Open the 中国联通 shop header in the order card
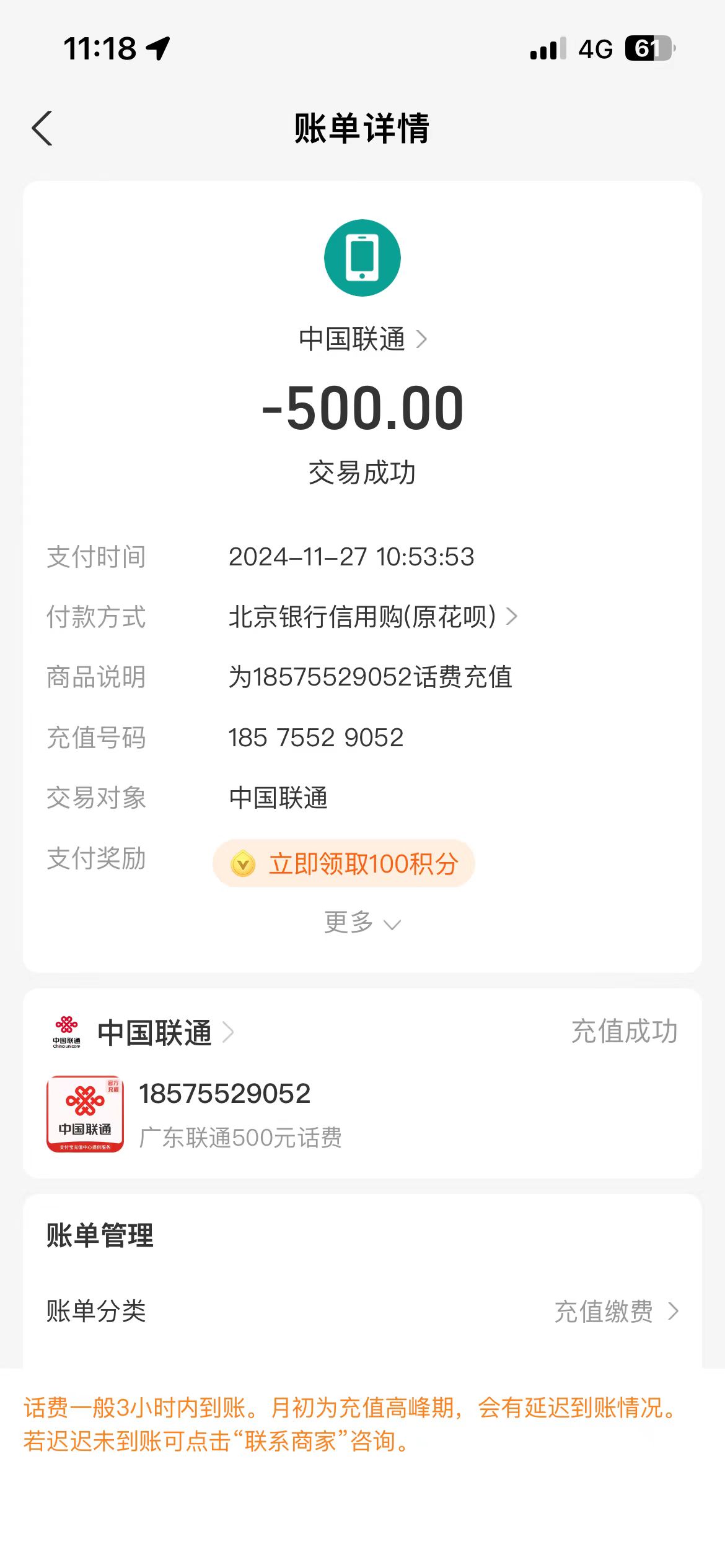Screen dimensions: 725x1568 click(x=143, y=1032)
